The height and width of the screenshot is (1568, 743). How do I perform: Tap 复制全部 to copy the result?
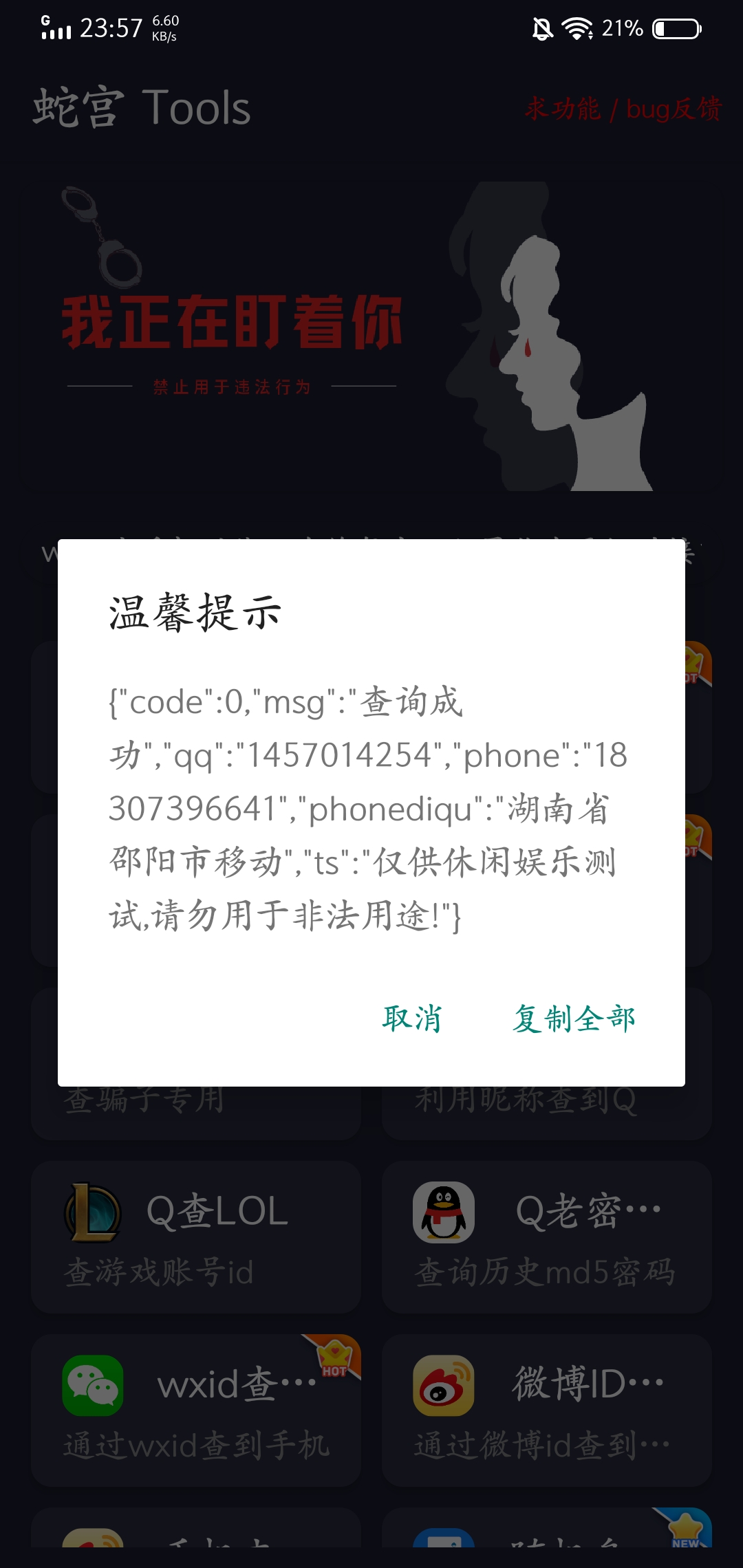pos(574,1019)
